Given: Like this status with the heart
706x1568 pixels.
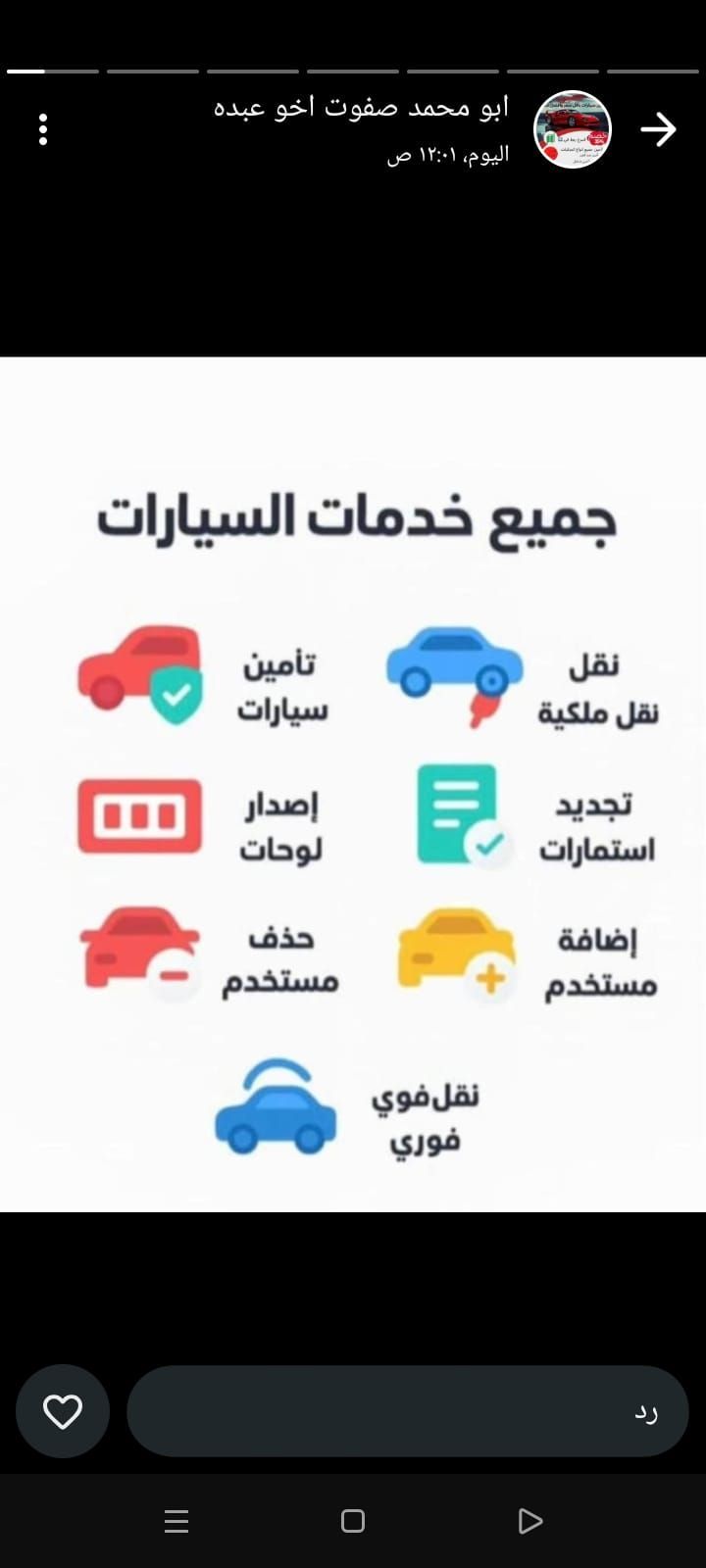Looking at the screenshot, I should tap(63, 1411).
